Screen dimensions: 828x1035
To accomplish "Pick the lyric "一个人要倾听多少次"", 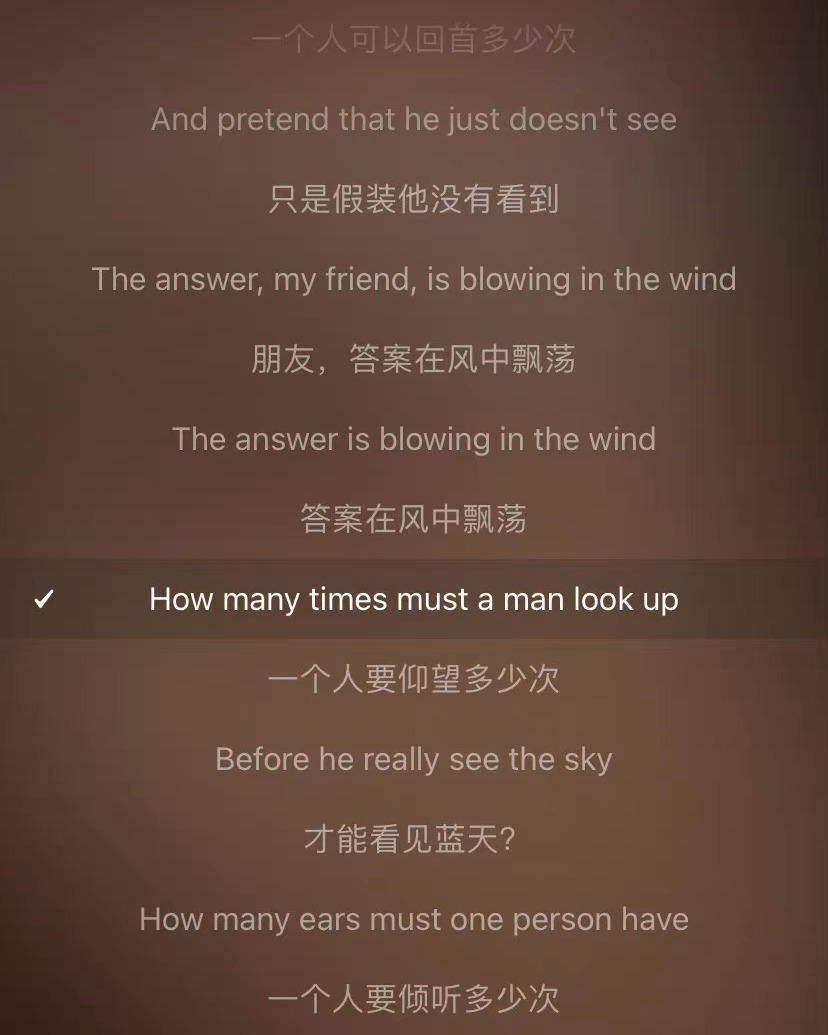I will 414,998.
